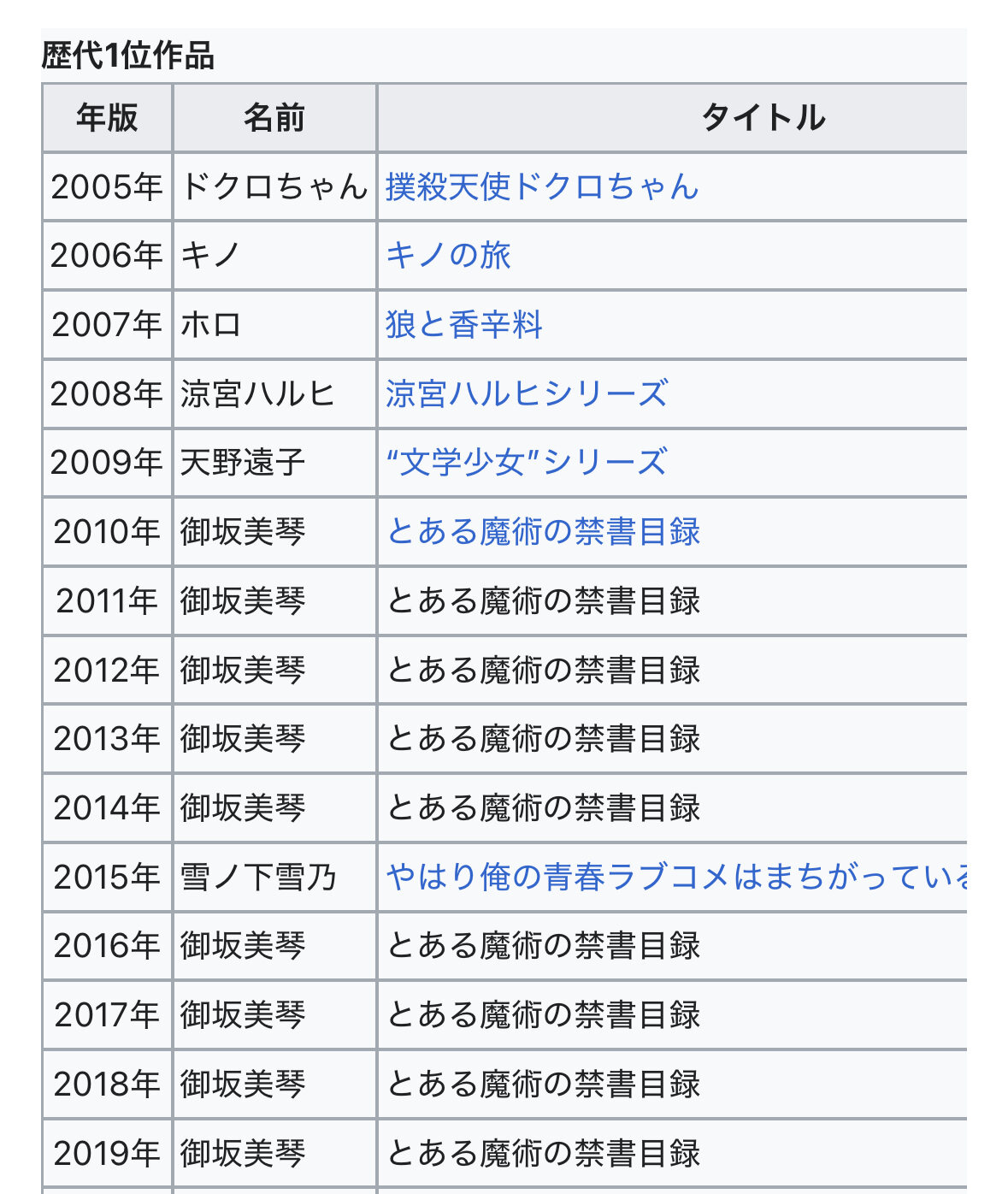The image size is (1008, 1194).
Task: Open the 撲殺天使ドクロちゃん link
Action: click(x=542, y=186)
